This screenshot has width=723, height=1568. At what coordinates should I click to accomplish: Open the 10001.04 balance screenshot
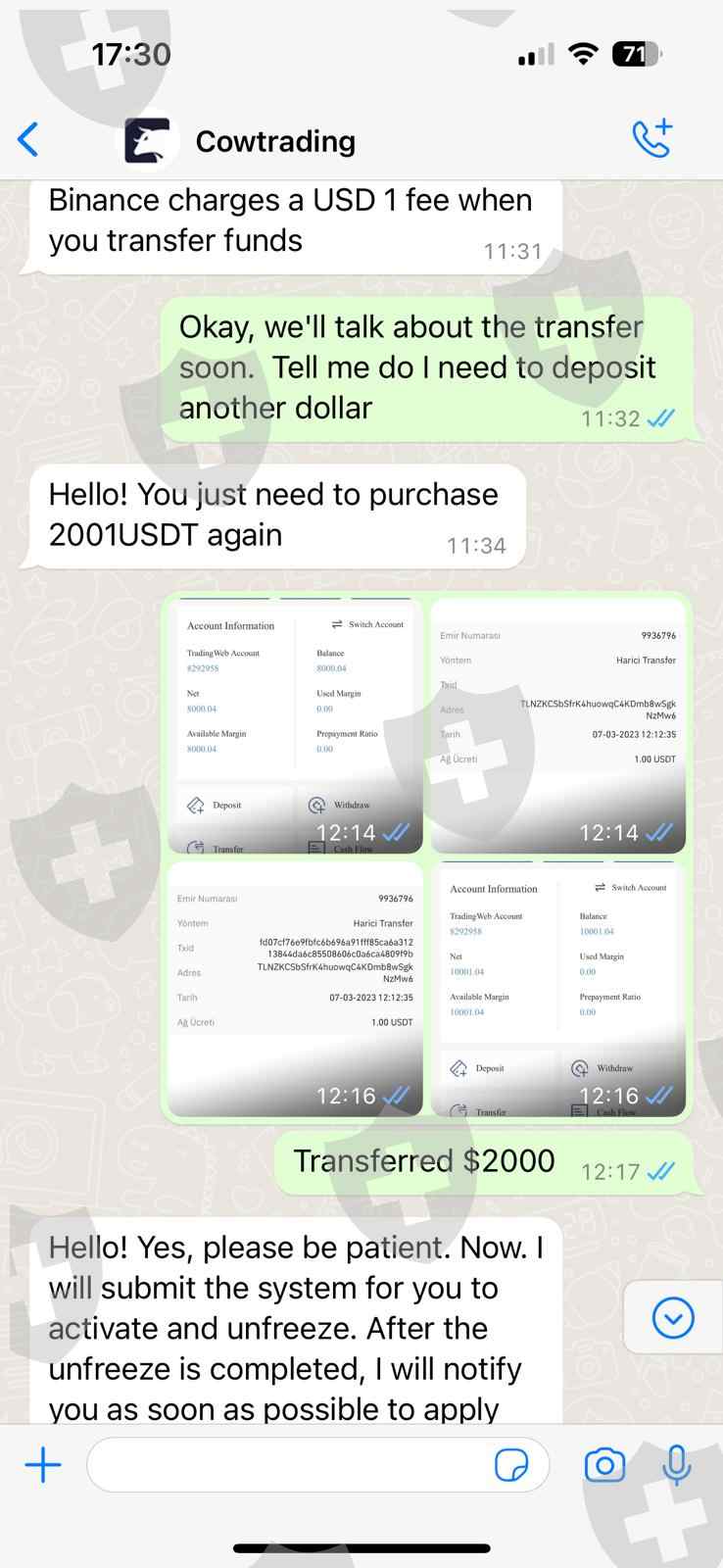(558, 988)
